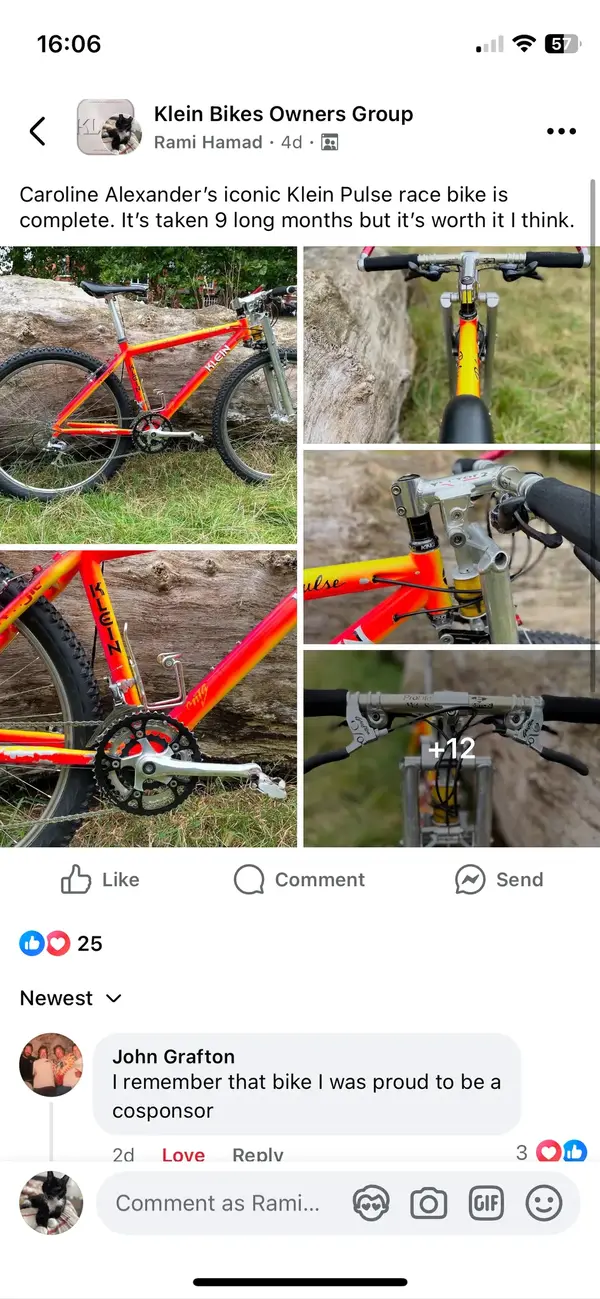Change Love reaction on John Grafton's comment
This screenshot has width=600, height=1299.
click(183, 1154)
